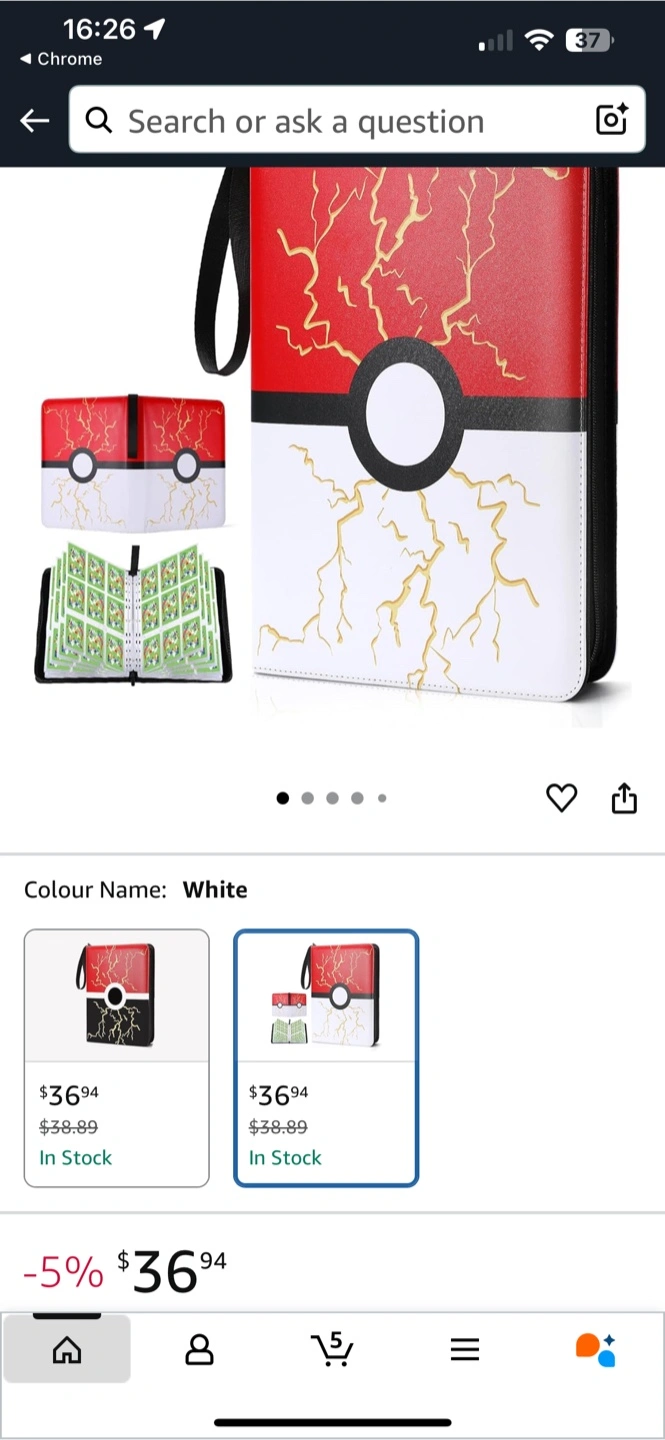
Task: Add product to wish list with heart
Action: coord(562,798)
